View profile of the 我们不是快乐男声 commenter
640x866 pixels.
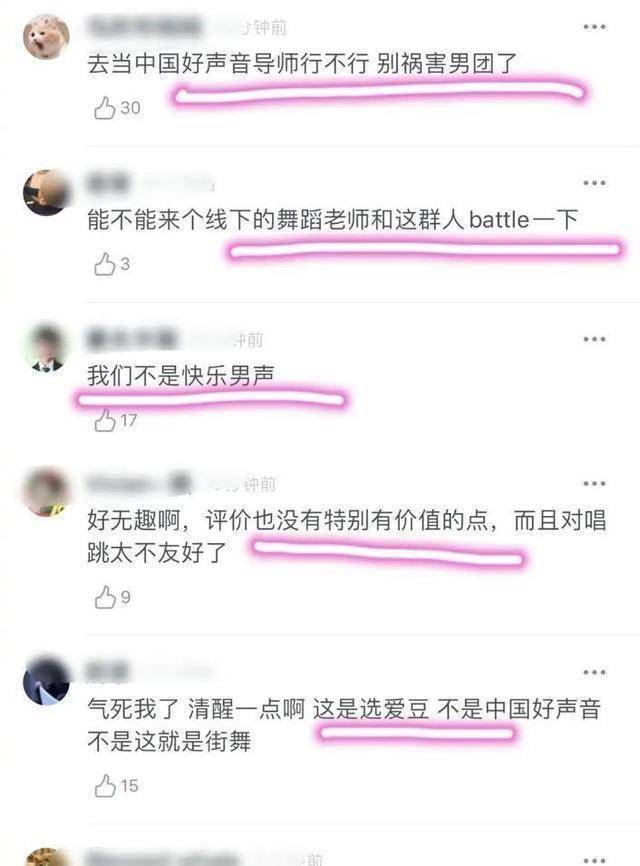(46, 349)
